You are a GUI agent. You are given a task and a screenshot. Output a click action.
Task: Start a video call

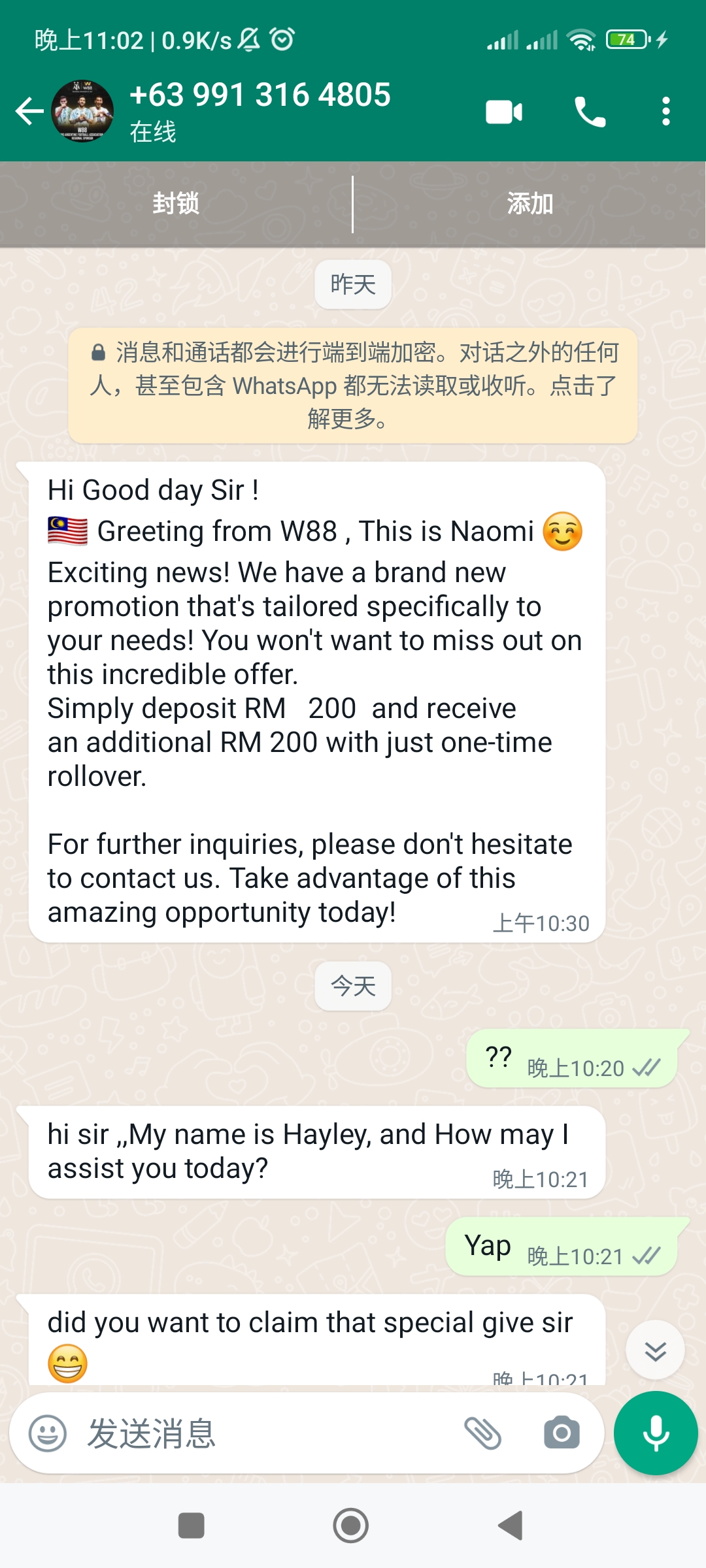click(x=503, y=112)
